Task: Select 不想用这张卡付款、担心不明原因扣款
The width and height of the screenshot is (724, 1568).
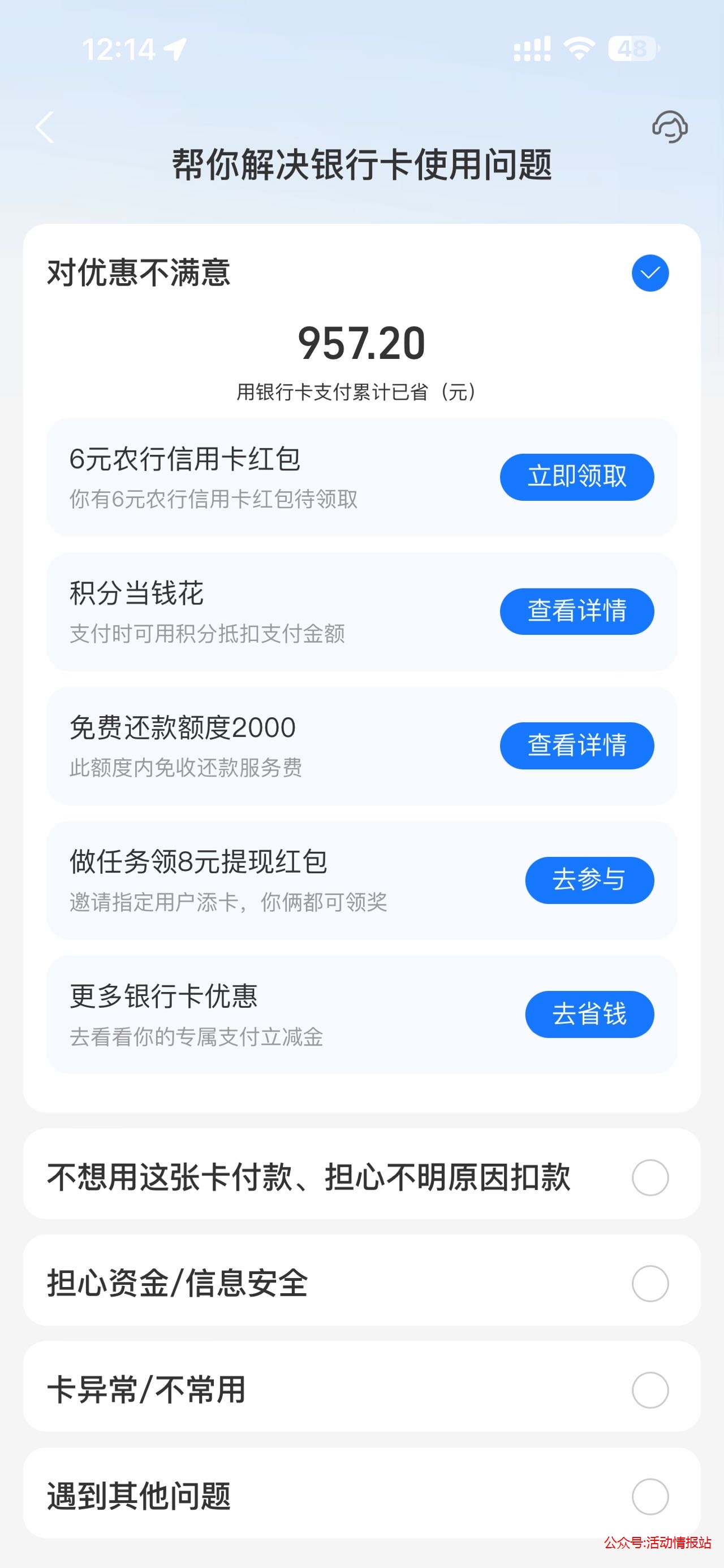Action: 361,1177
